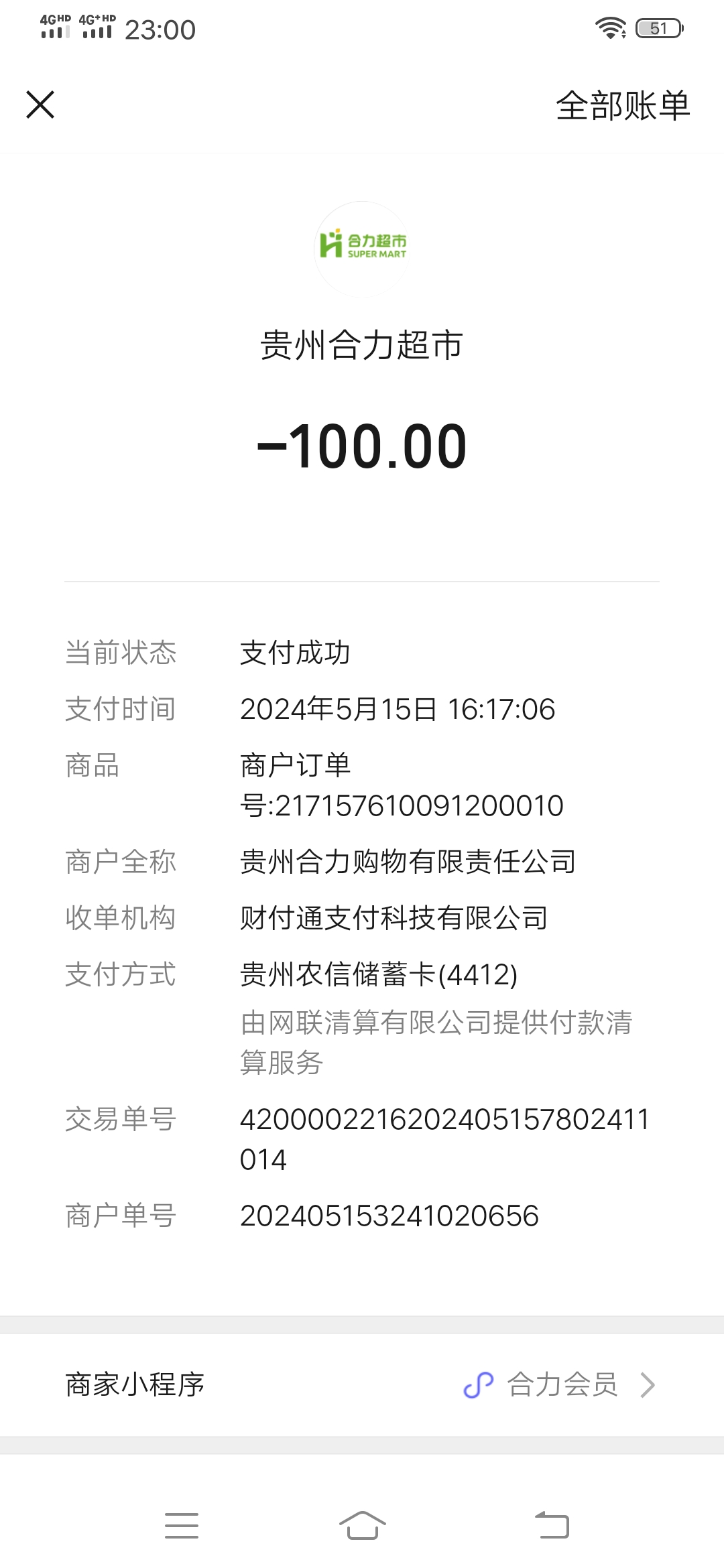Open 全部账单 to view all bills
724x1568 pixels.
(x=622, y=106)
